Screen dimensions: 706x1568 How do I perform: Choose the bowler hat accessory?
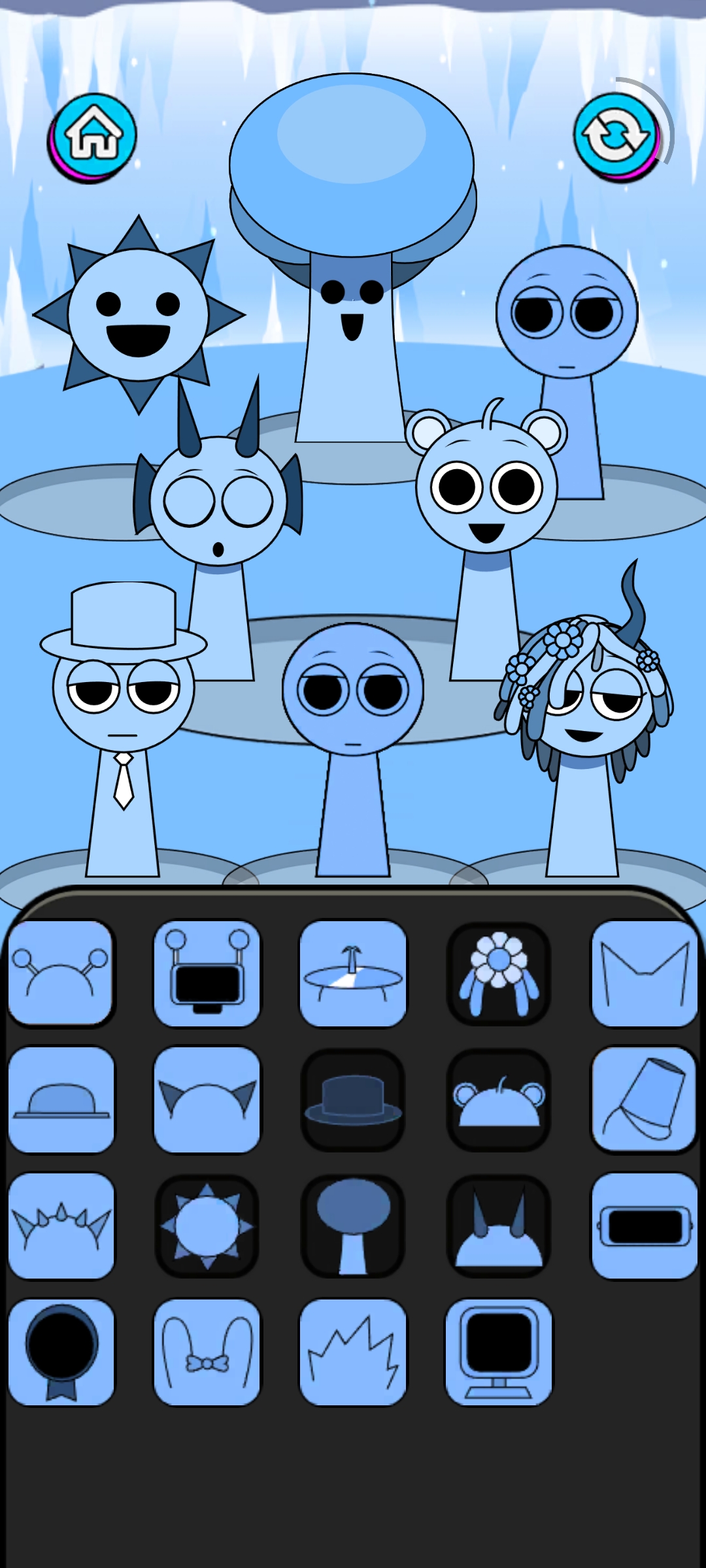point(61,1100)
